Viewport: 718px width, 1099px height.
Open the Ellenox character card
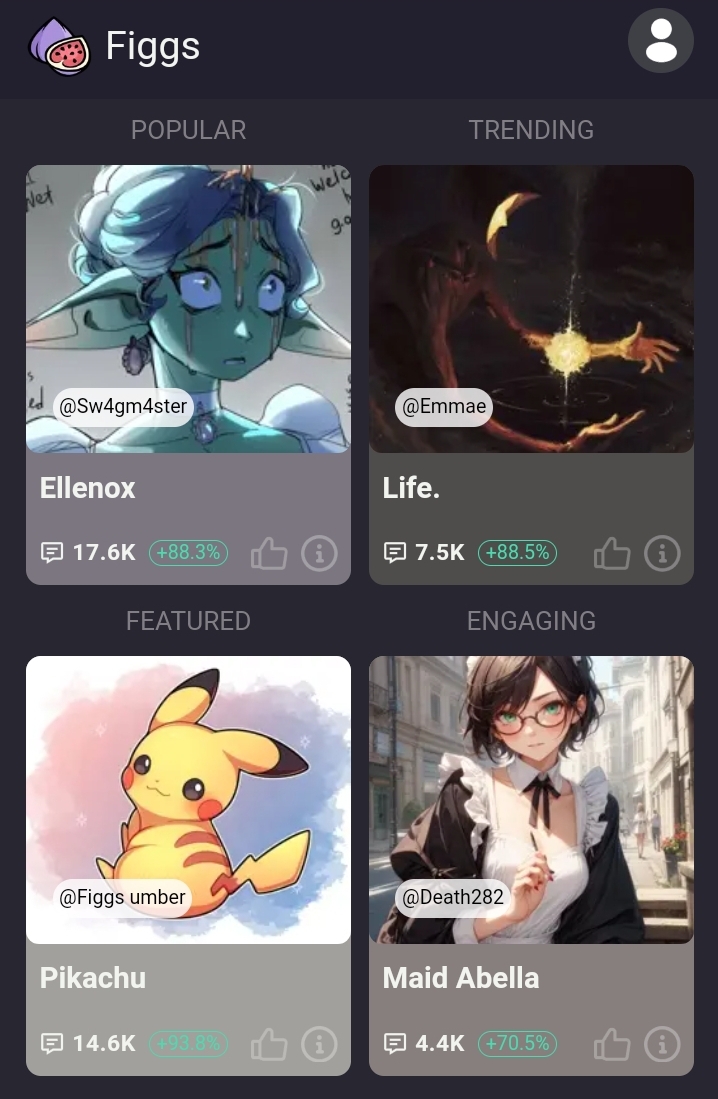(x=188, y=309)
